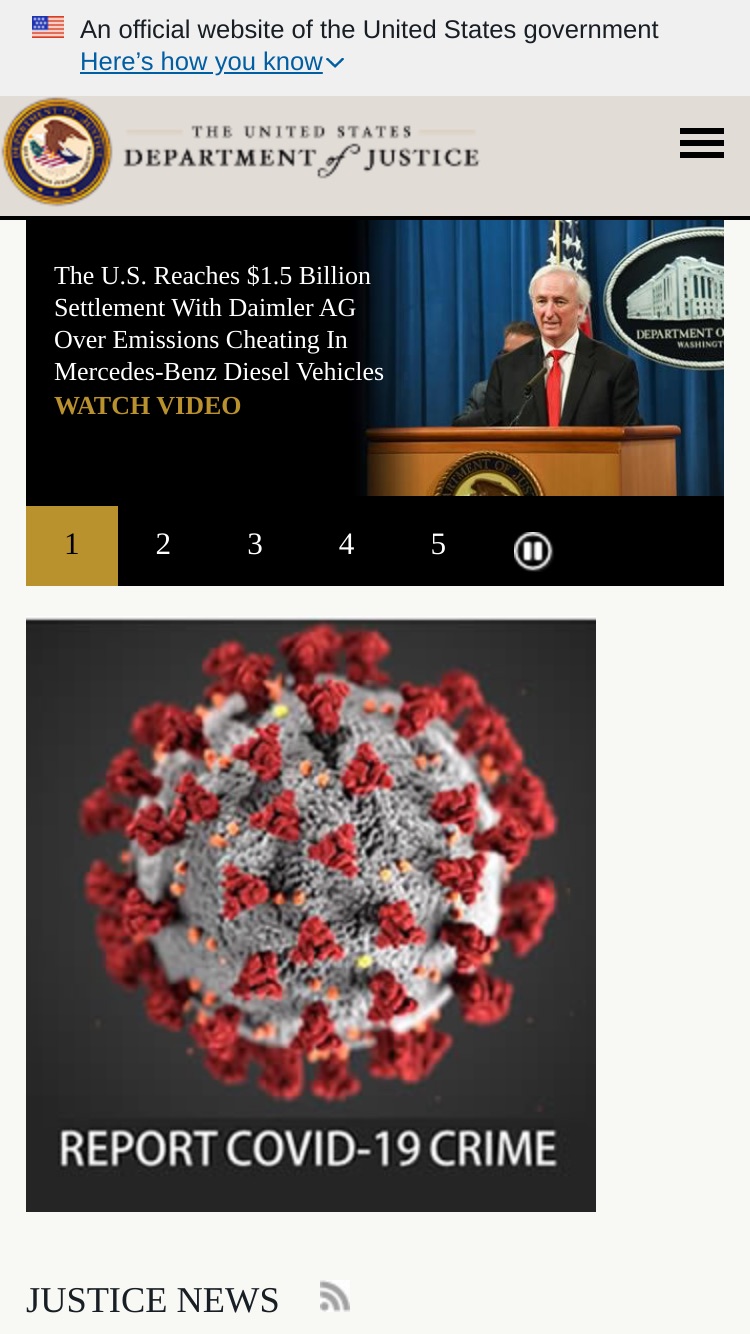This screenshot has width=750, height=1334.
Task: Expand 'Here's how you know' link
Action: pos(212,62)
